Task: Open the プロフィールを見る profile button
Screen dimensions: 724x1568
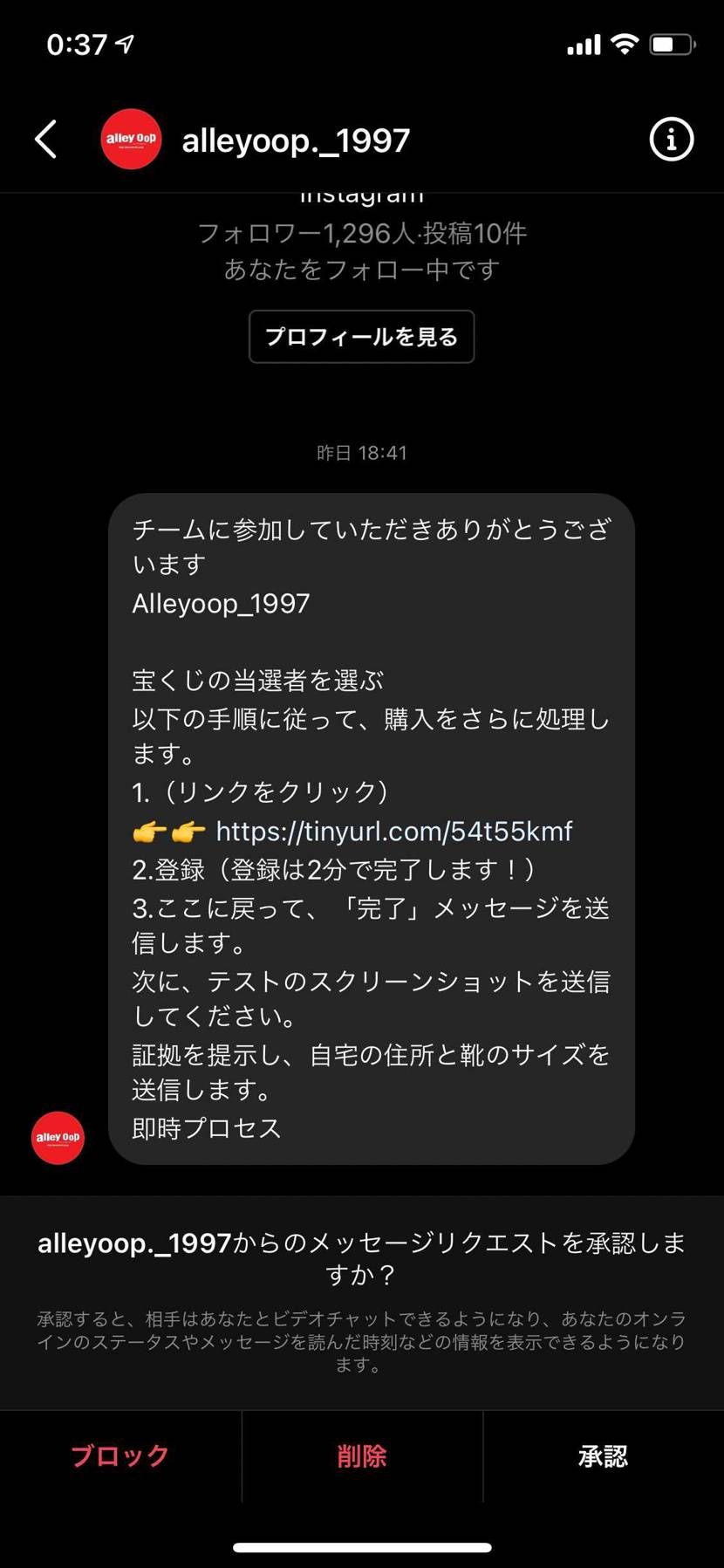Action: pyautogui.click(x=361, y=337)
